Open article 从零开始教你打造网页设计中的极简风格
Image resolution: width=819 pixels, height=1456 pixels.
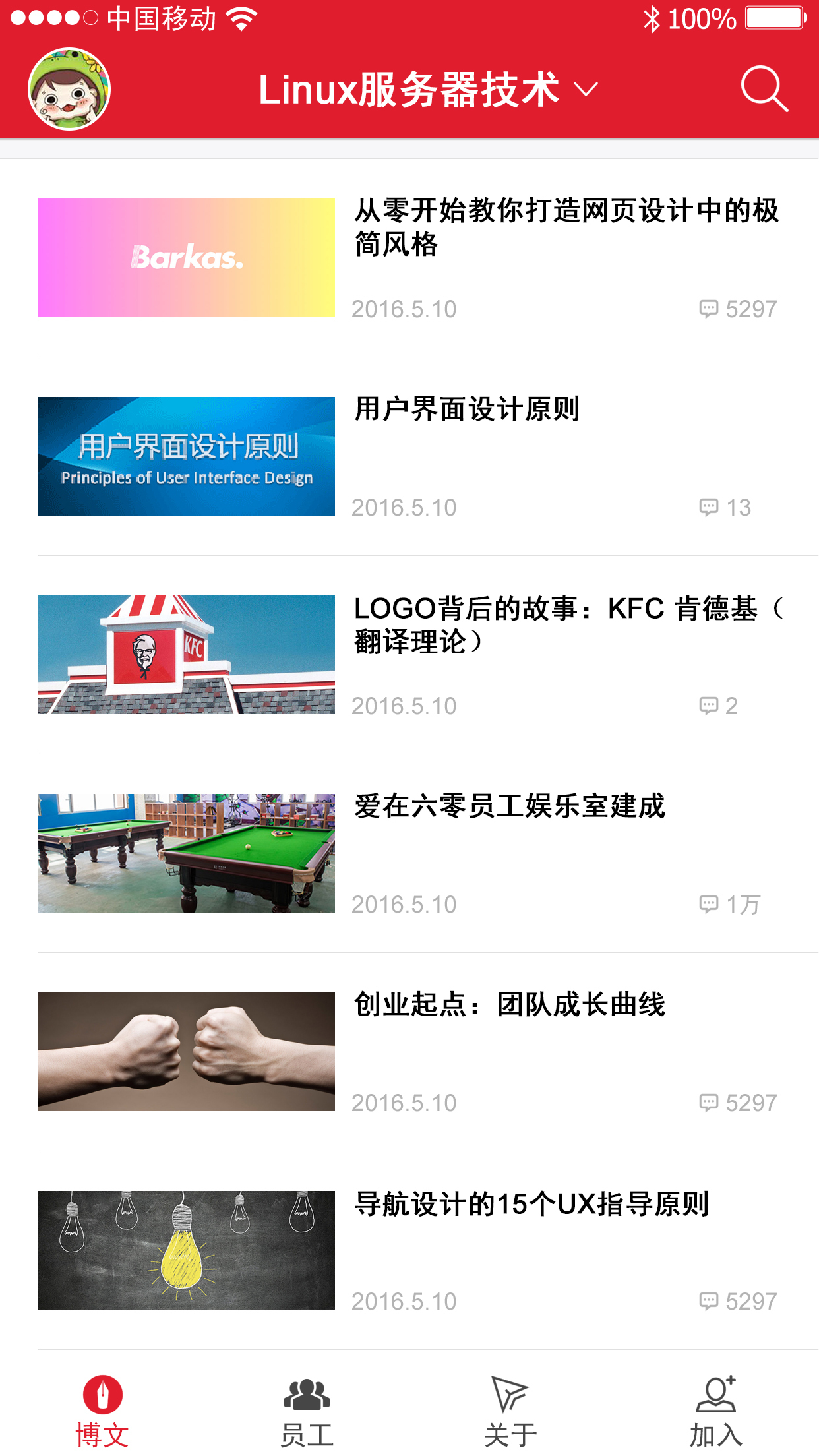coord(566,228)
